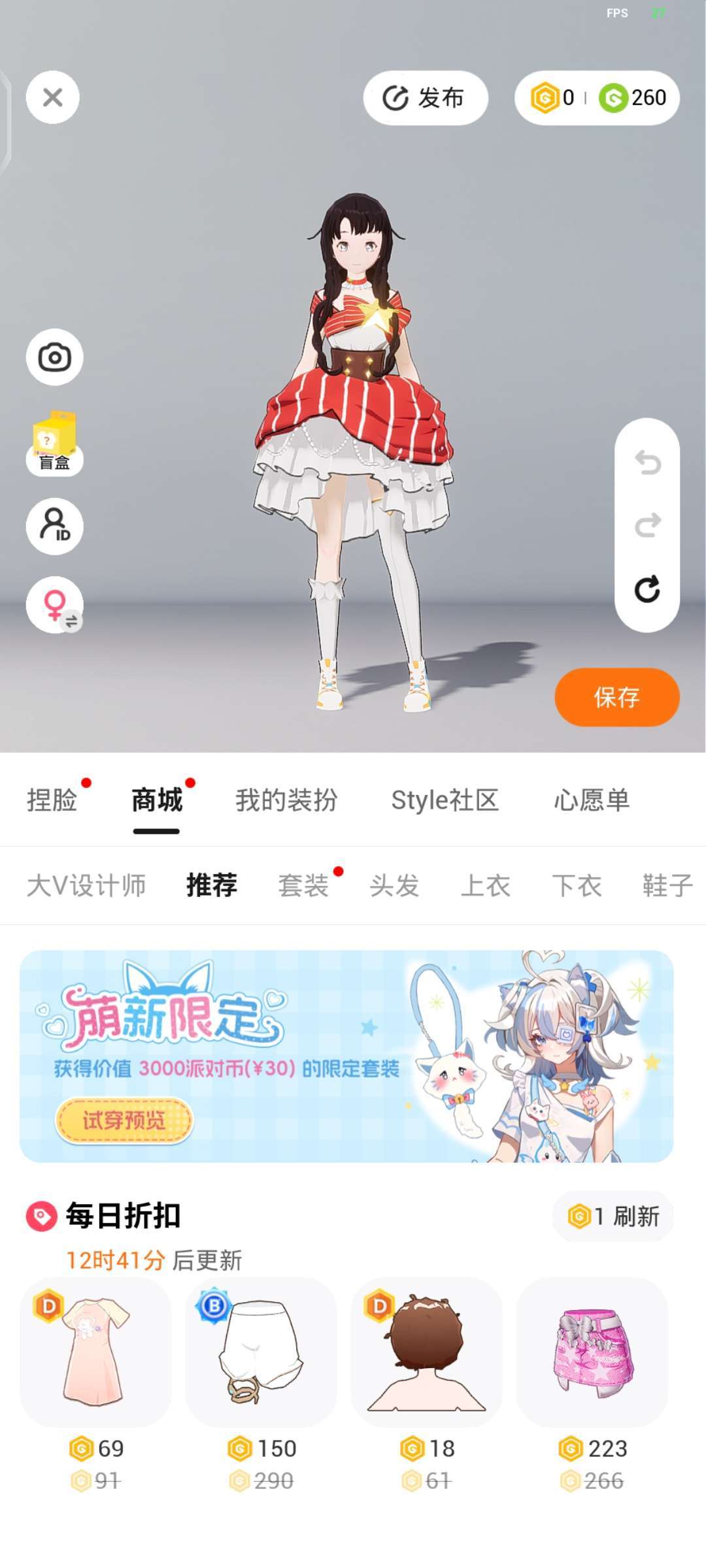Open the Style社区 tab
The width and height of the screenshot is (706, 1568).
pos(445,800)
